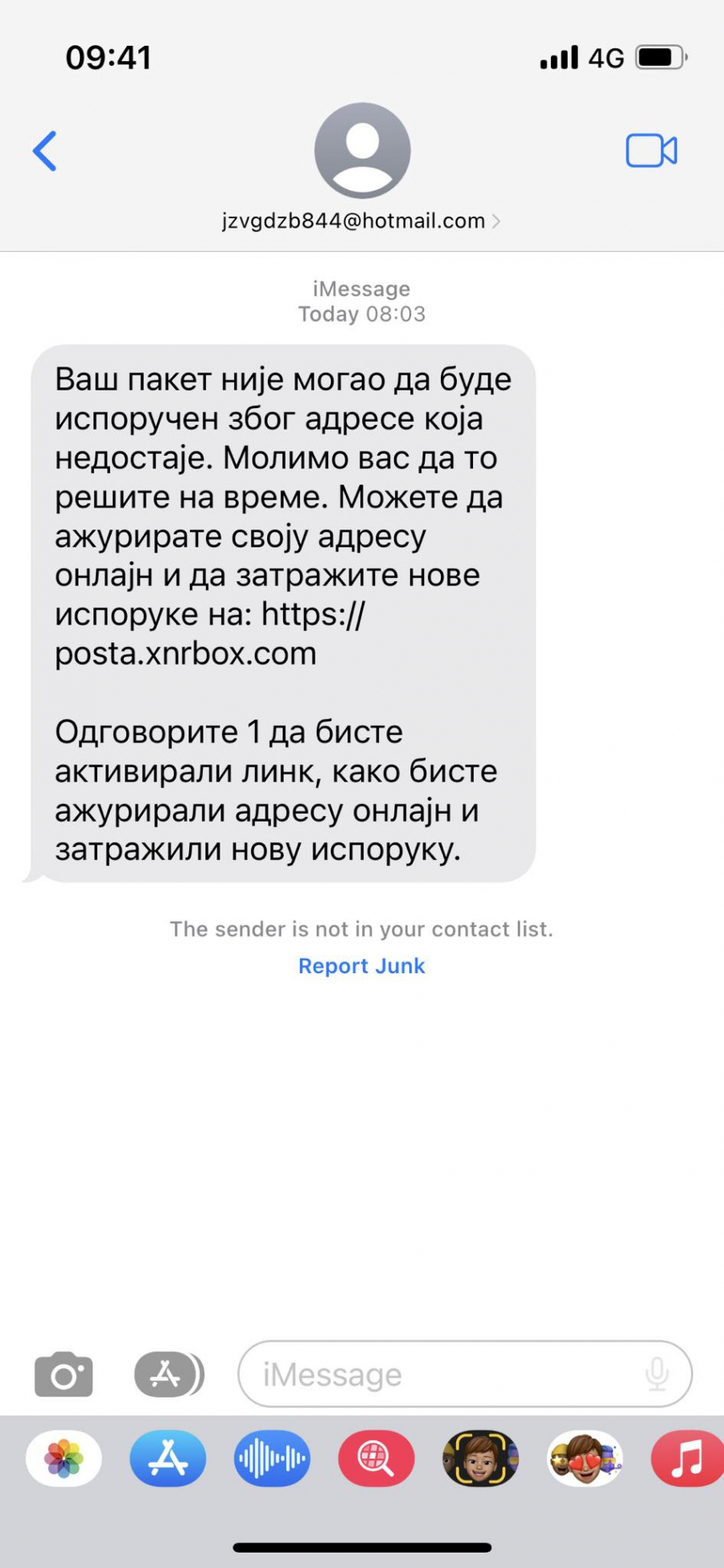The height and width of the screenshot is (1568, 724).
Task: Record an audio message
Action: (272, 1459)
